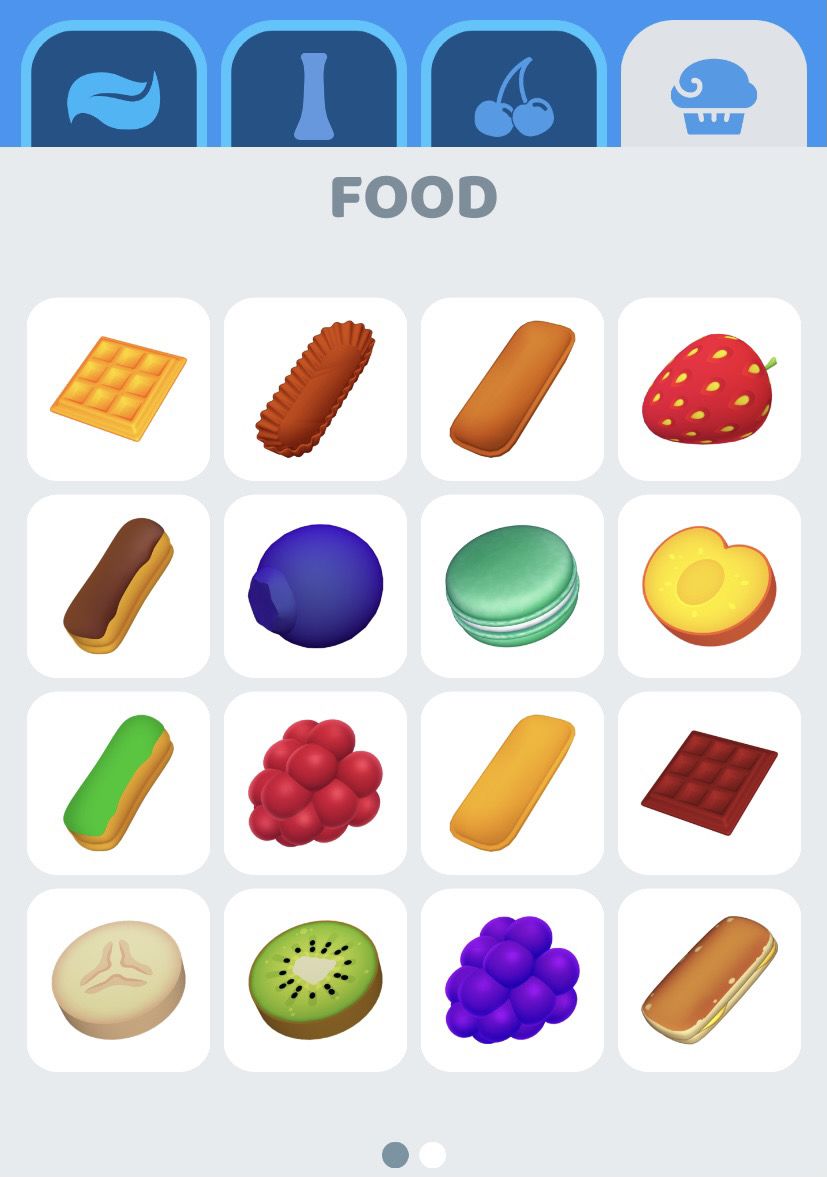Select the green-glazed éclair

tap(118, 782)
